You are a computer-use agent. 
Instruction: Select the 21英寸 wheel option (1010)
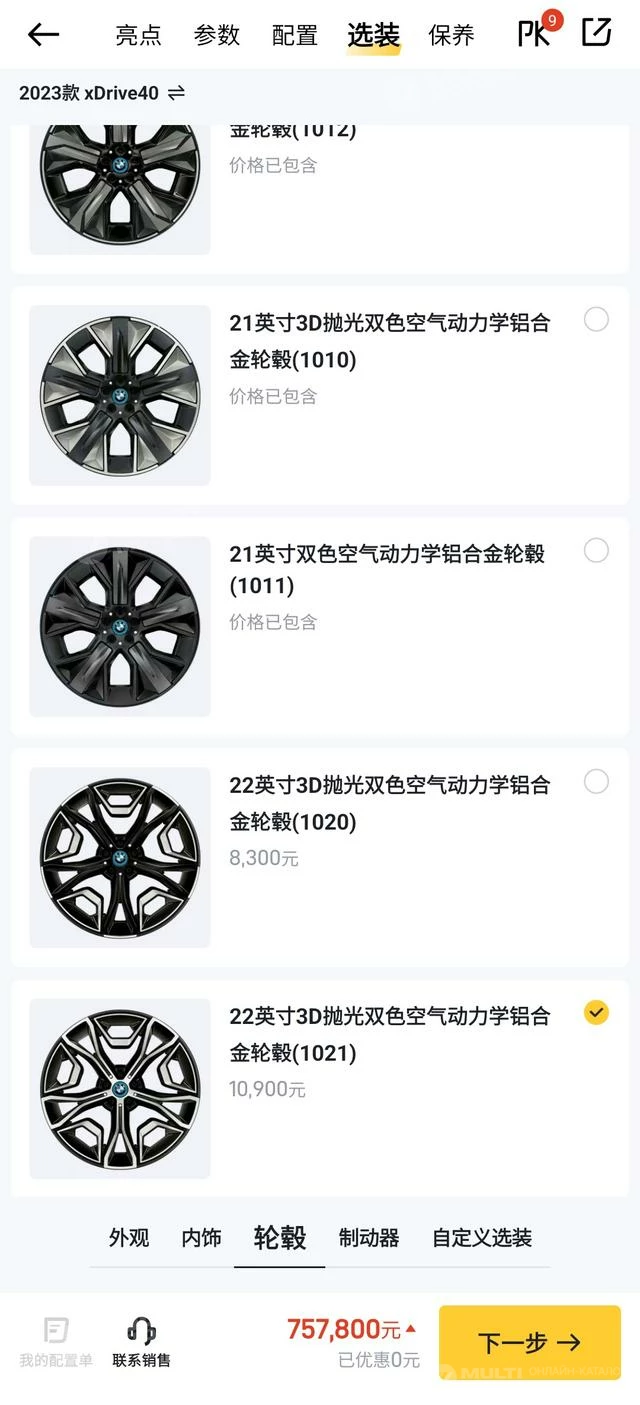tap(596, 320)
